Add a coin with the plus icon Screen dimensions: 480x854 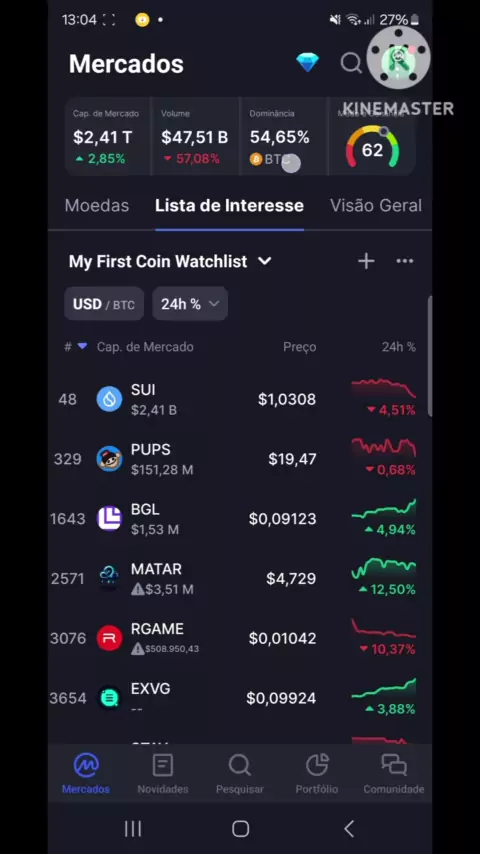[x=366, y=261]
